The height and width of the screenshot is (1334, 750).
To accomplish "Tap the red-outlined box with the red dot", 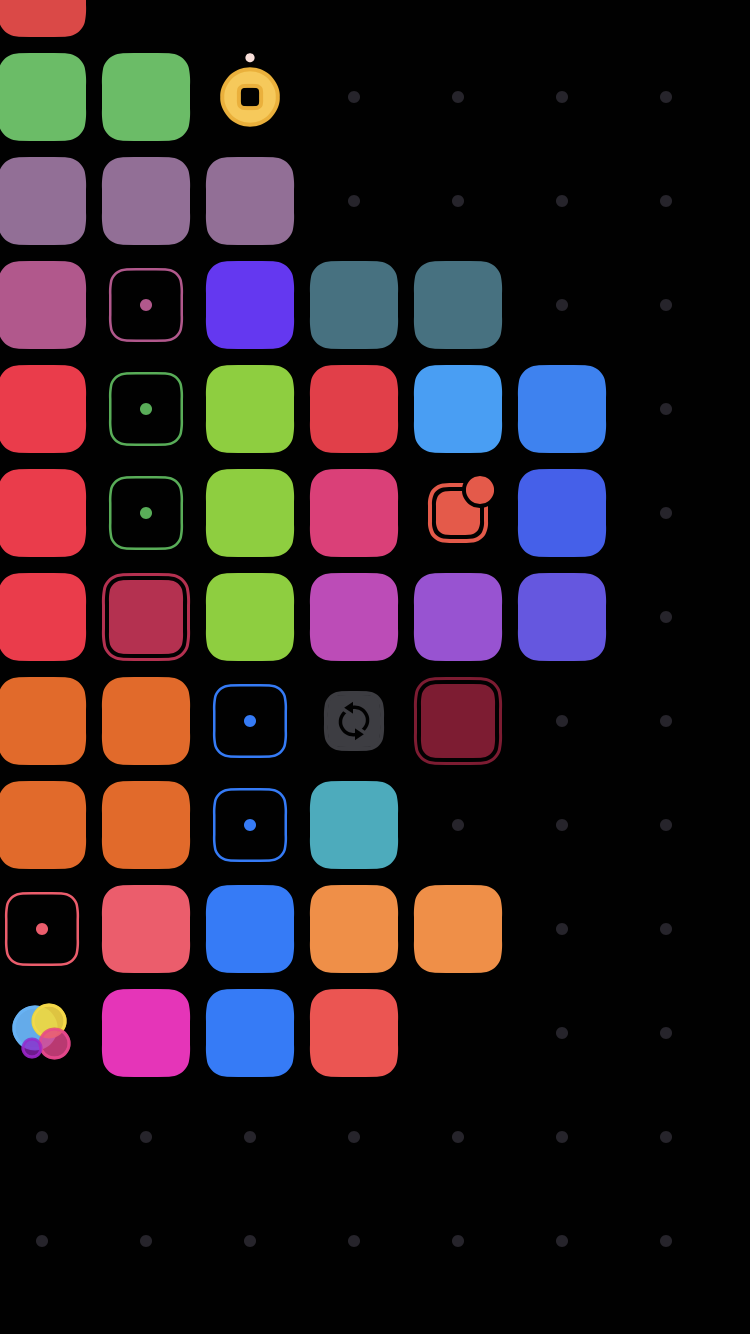I will [42, 929].
